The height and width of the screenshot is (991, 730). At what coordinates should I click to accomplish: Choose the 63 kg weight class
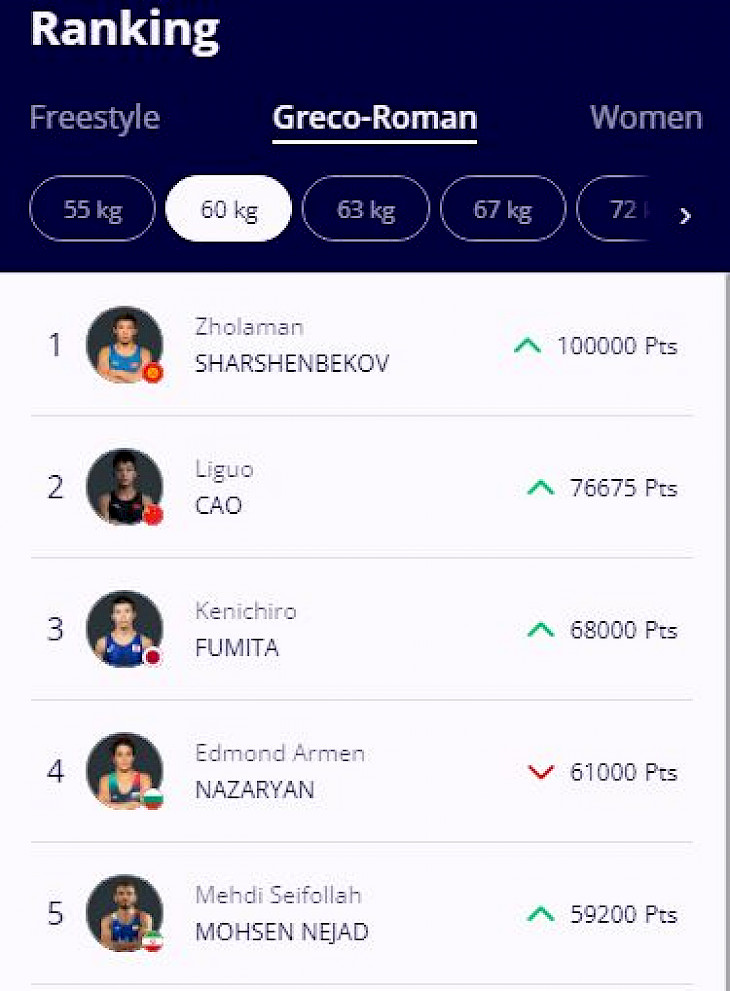coord(365,209)
